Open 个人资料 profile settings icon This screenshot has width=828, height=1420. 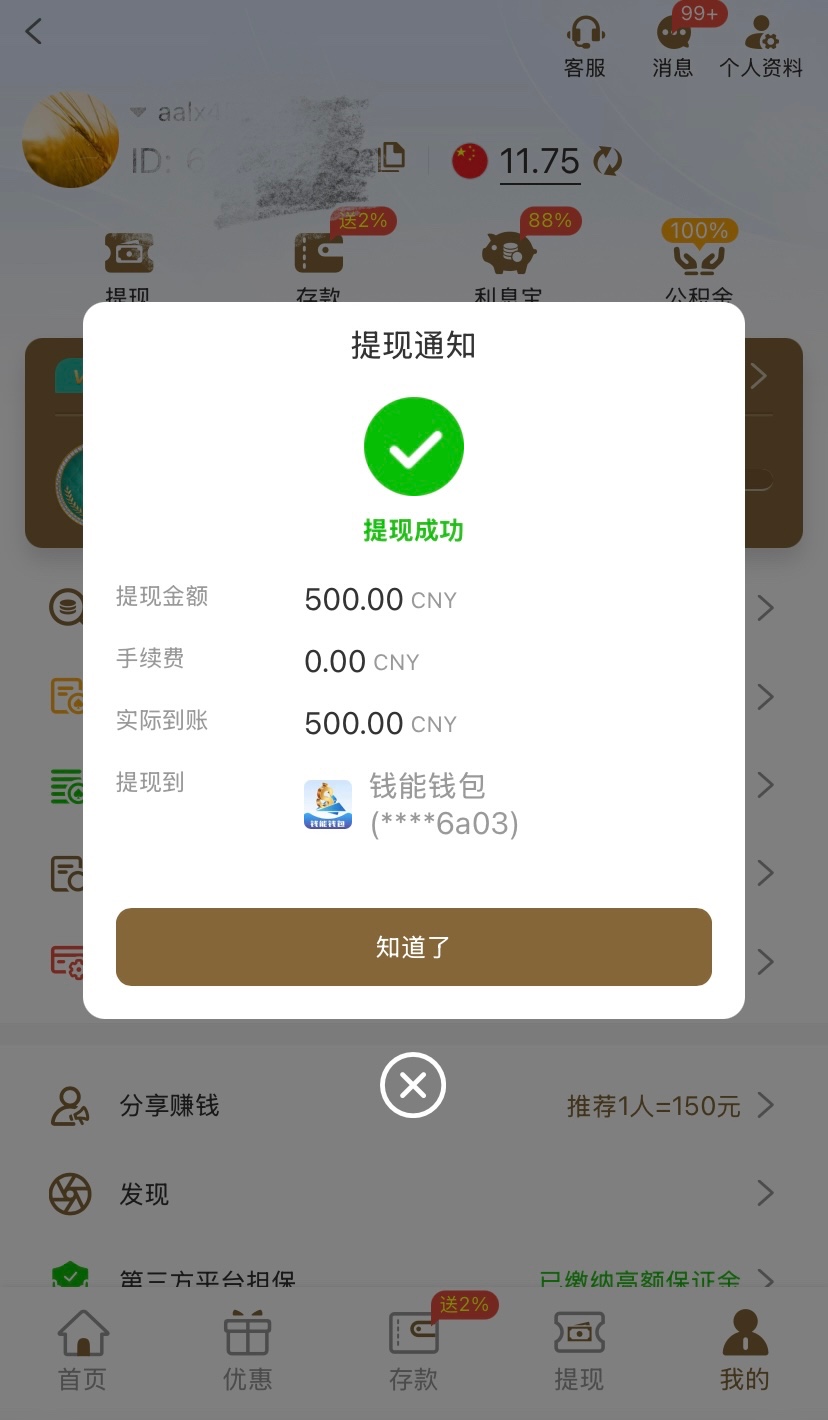point(760,40)
